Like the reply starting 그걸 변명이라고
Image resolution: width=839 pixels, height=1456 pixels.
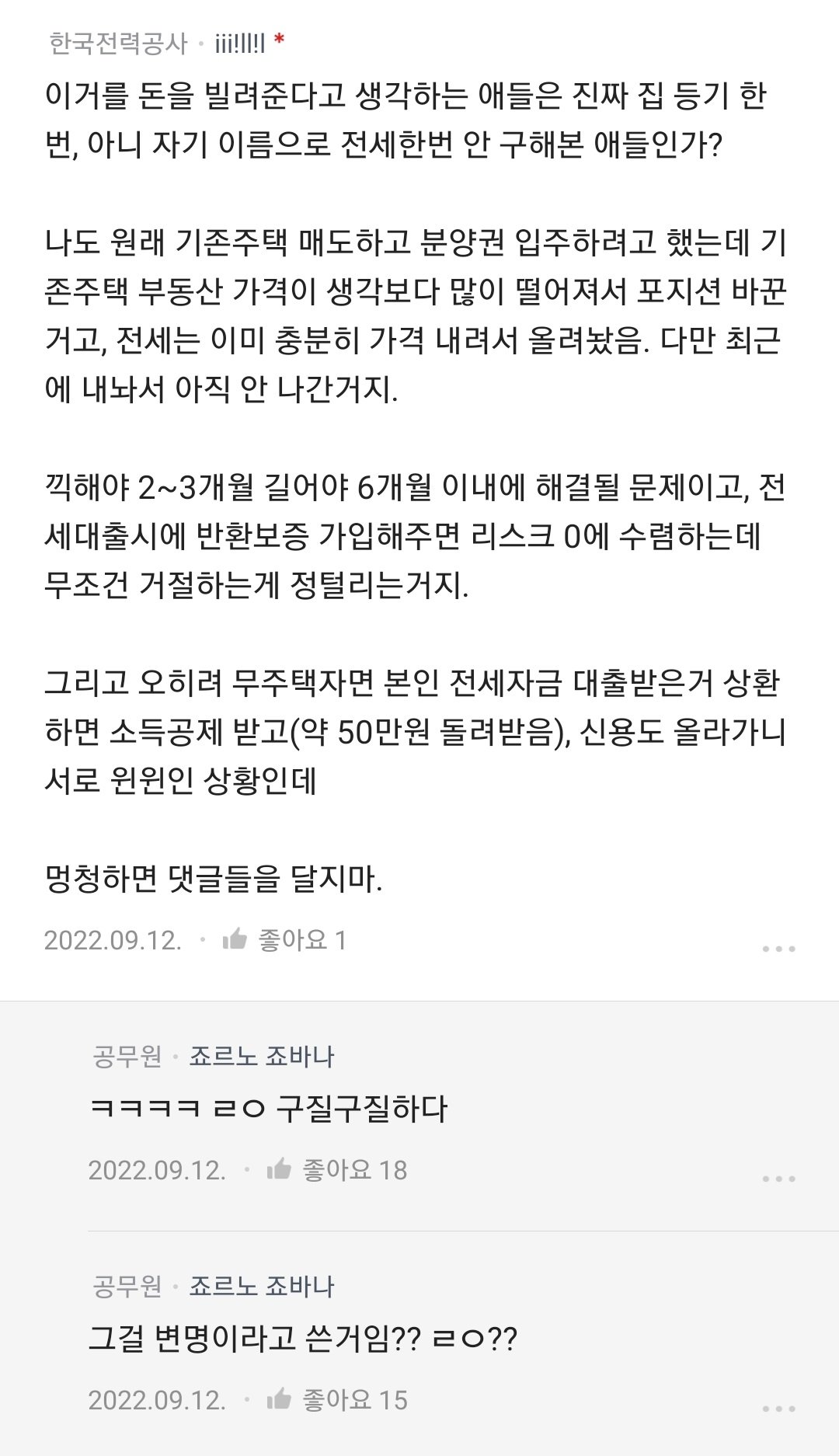click(x=279, y=1400)
